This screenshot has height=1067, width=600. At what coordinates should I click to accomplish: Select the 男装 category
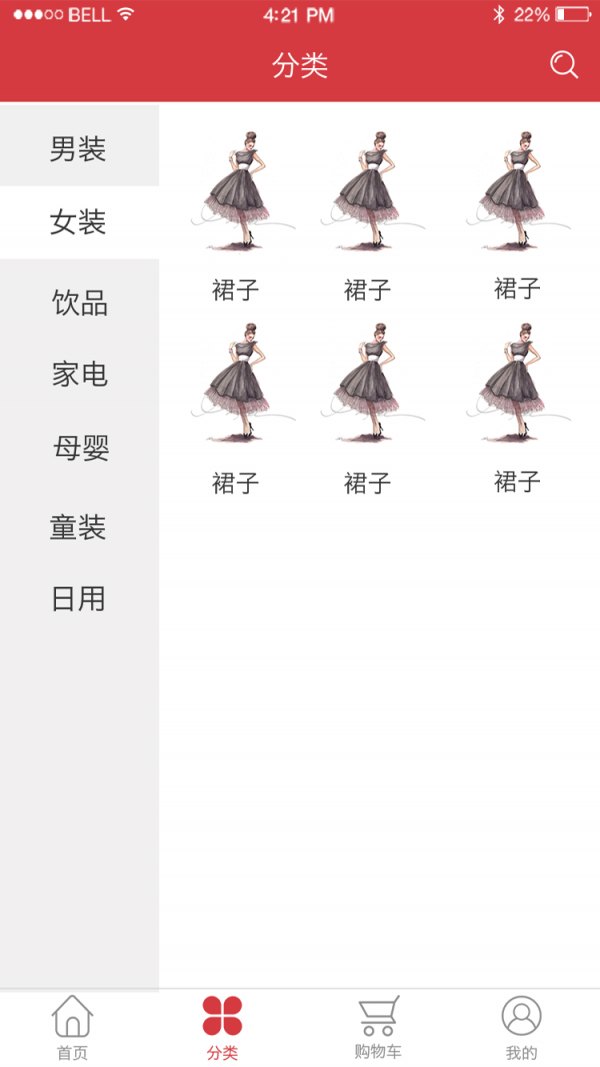79,146
